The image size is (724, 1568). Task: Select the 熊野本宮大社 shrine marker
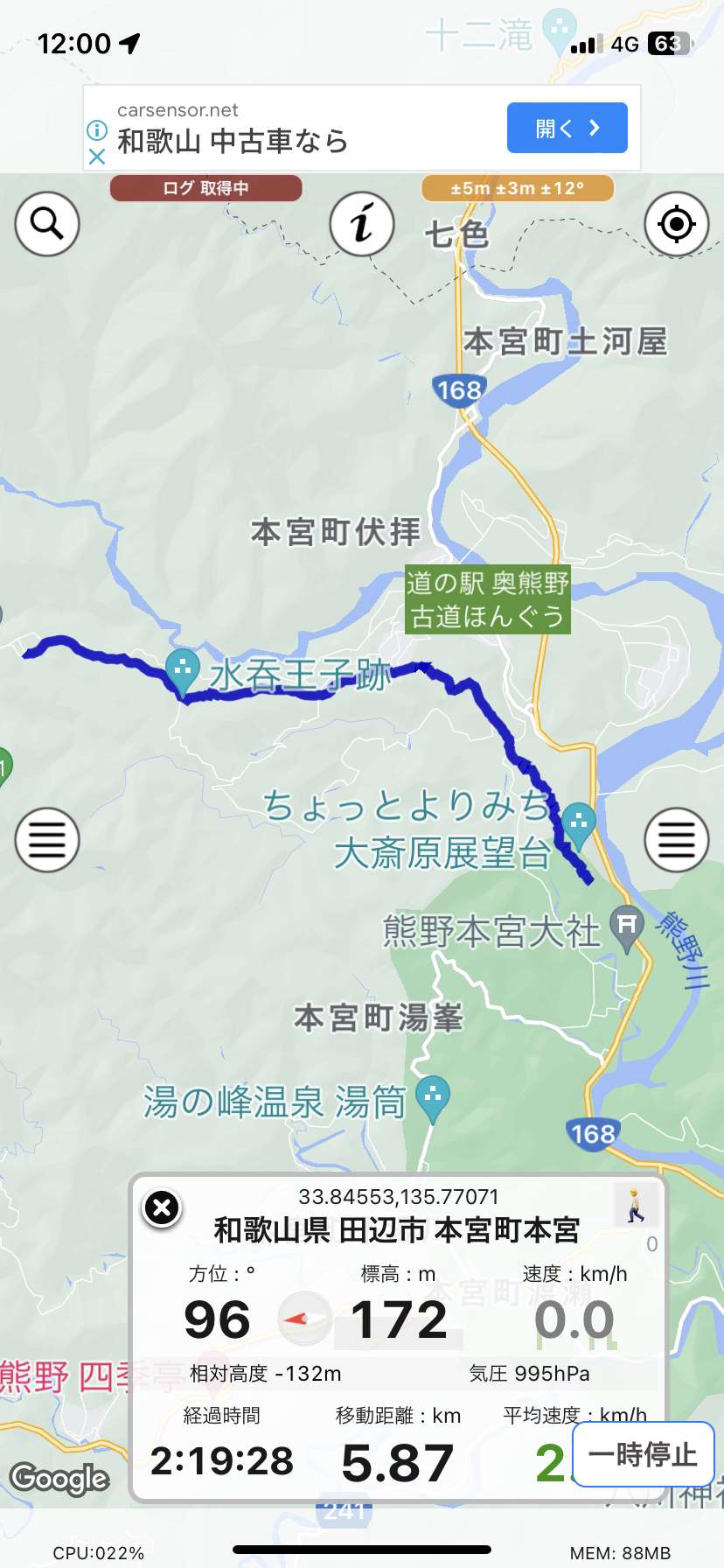[x=626, y=929]
